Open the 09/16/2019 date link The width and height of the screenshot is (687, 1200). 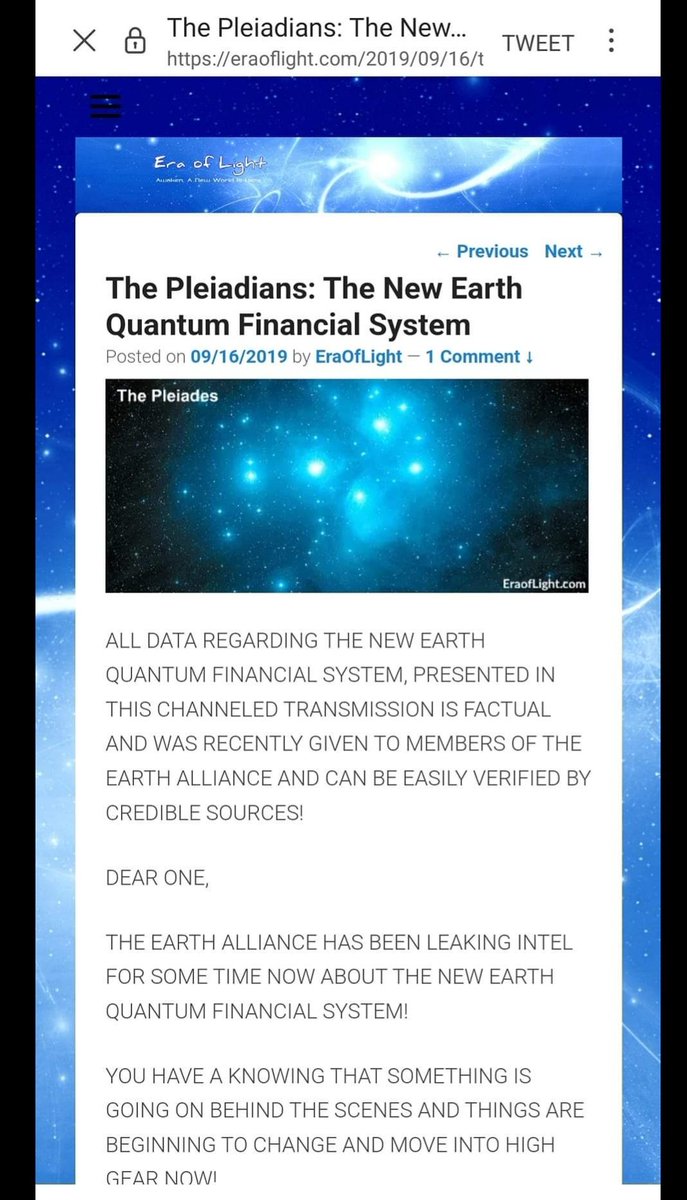[x=239, y=356]
